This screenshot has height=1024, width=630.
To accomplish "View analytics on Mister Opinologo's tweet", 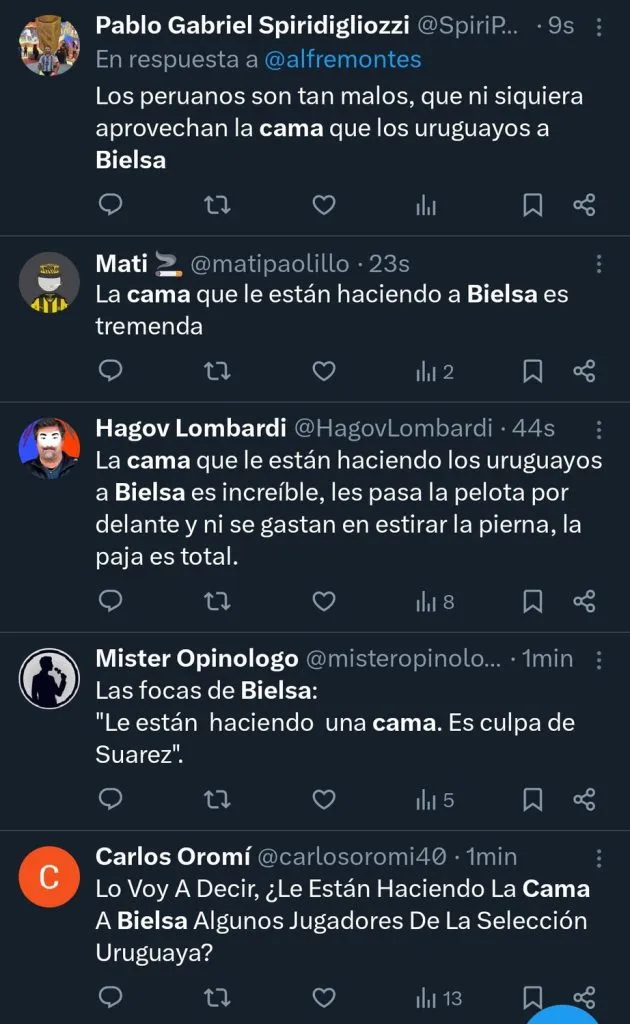I will [435, 799].
